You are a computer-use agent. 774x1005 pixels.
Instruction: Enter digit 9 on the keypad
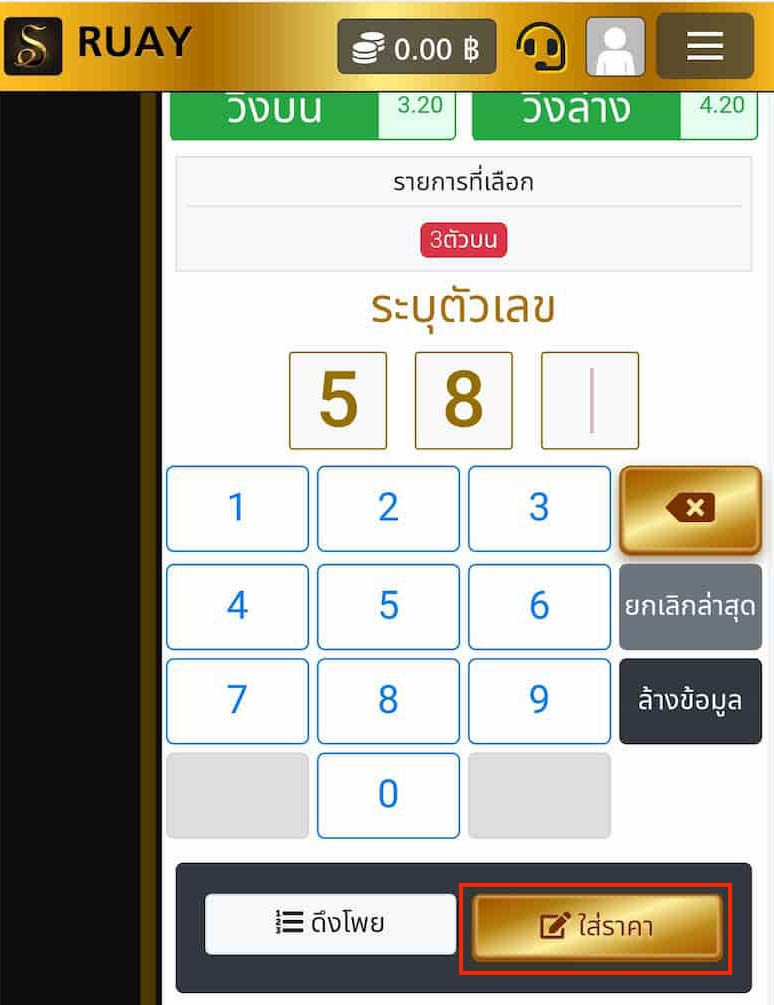click(x=539, y=700)
